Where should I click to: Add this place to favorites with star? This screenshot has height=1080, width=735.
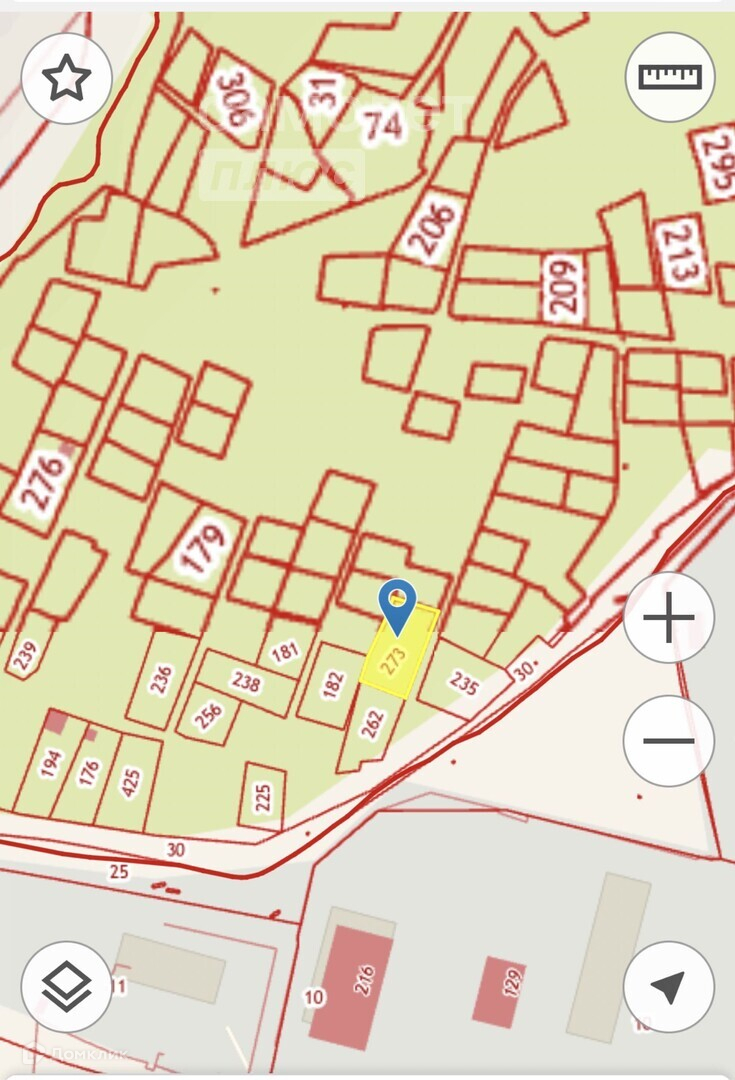(67, 78)
